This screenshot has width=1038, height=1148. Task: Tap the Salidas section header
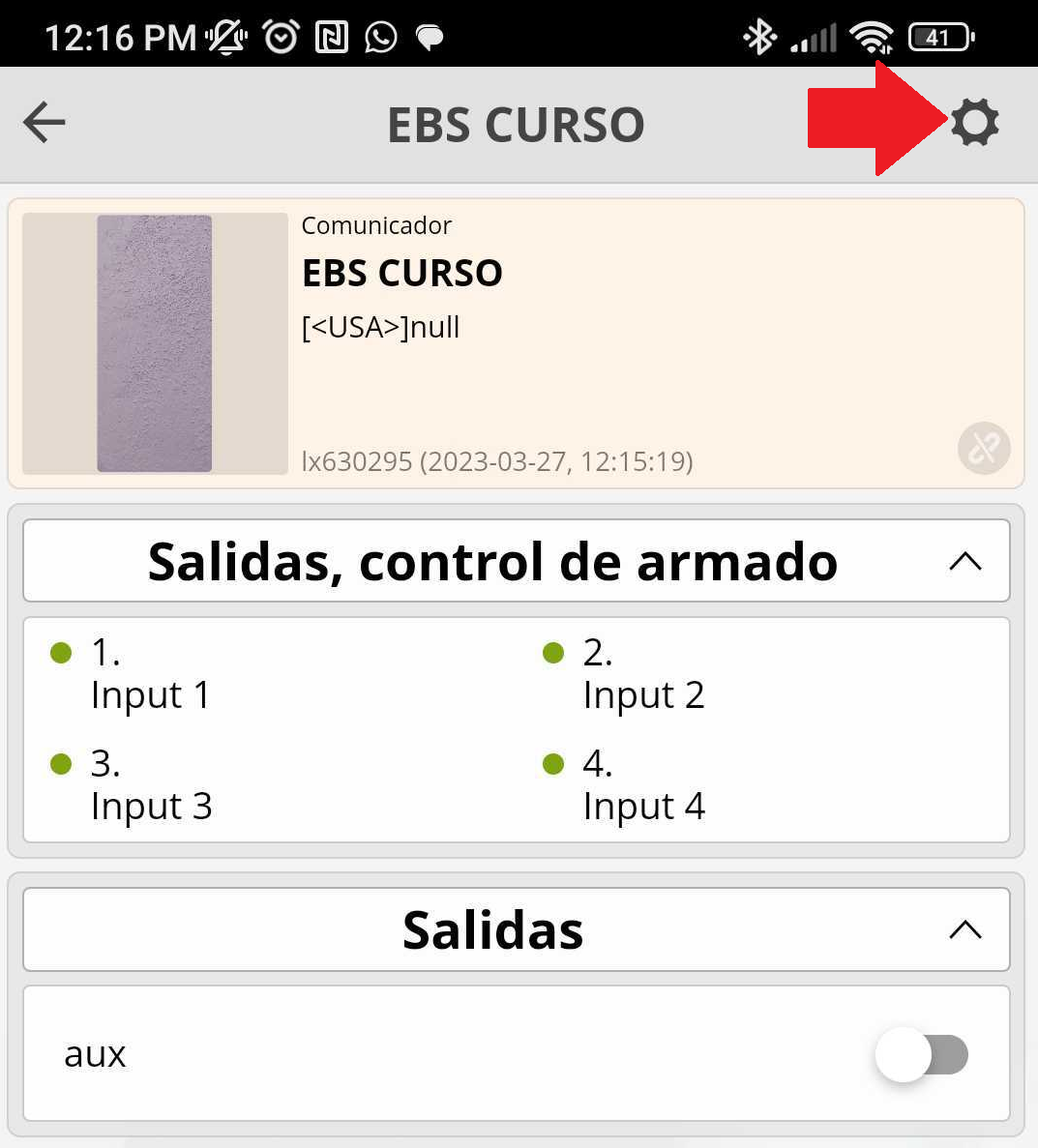(492, 929)
